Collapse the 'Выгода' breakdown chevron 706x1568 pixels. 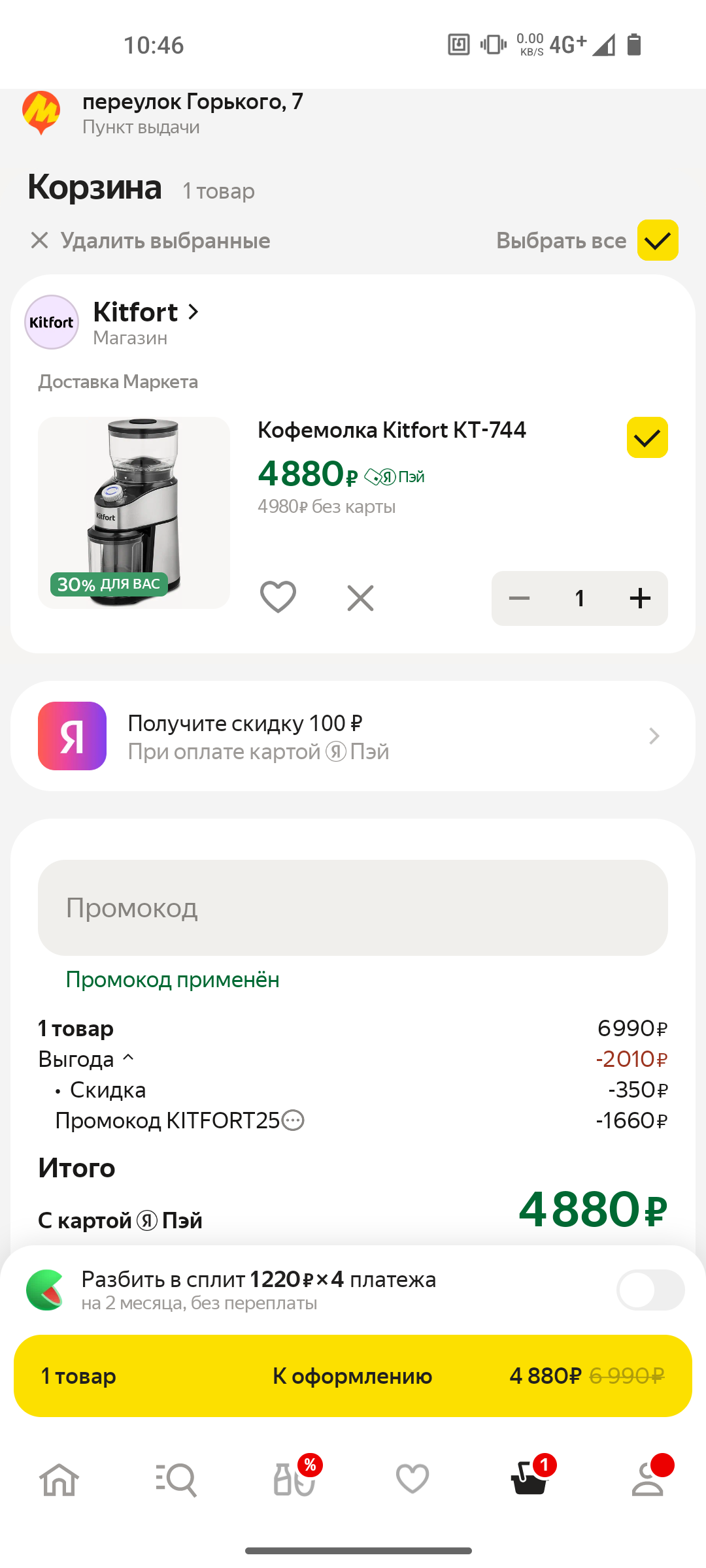coord(128,1057)
